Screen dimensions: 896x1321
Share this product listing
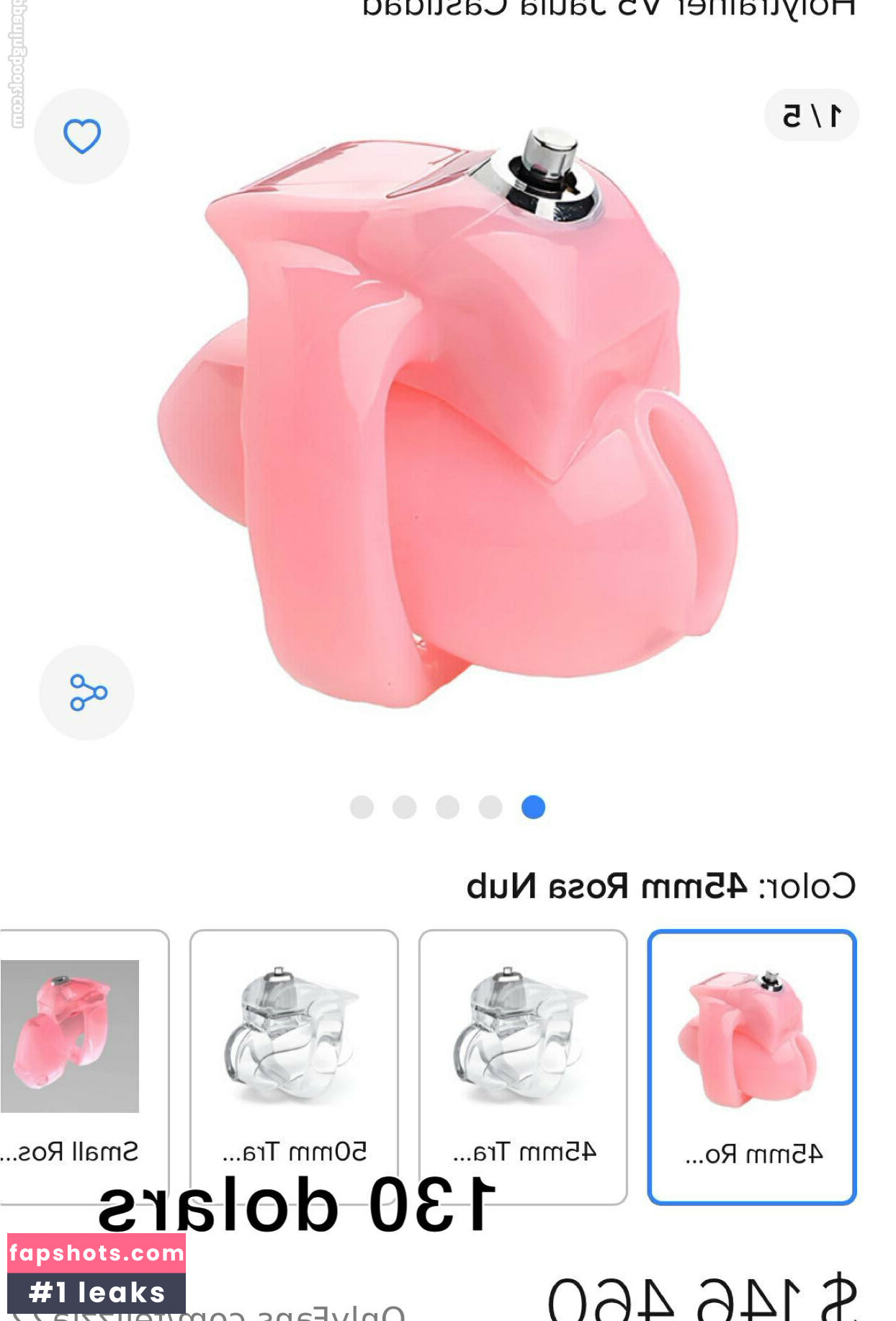[87, 692]
